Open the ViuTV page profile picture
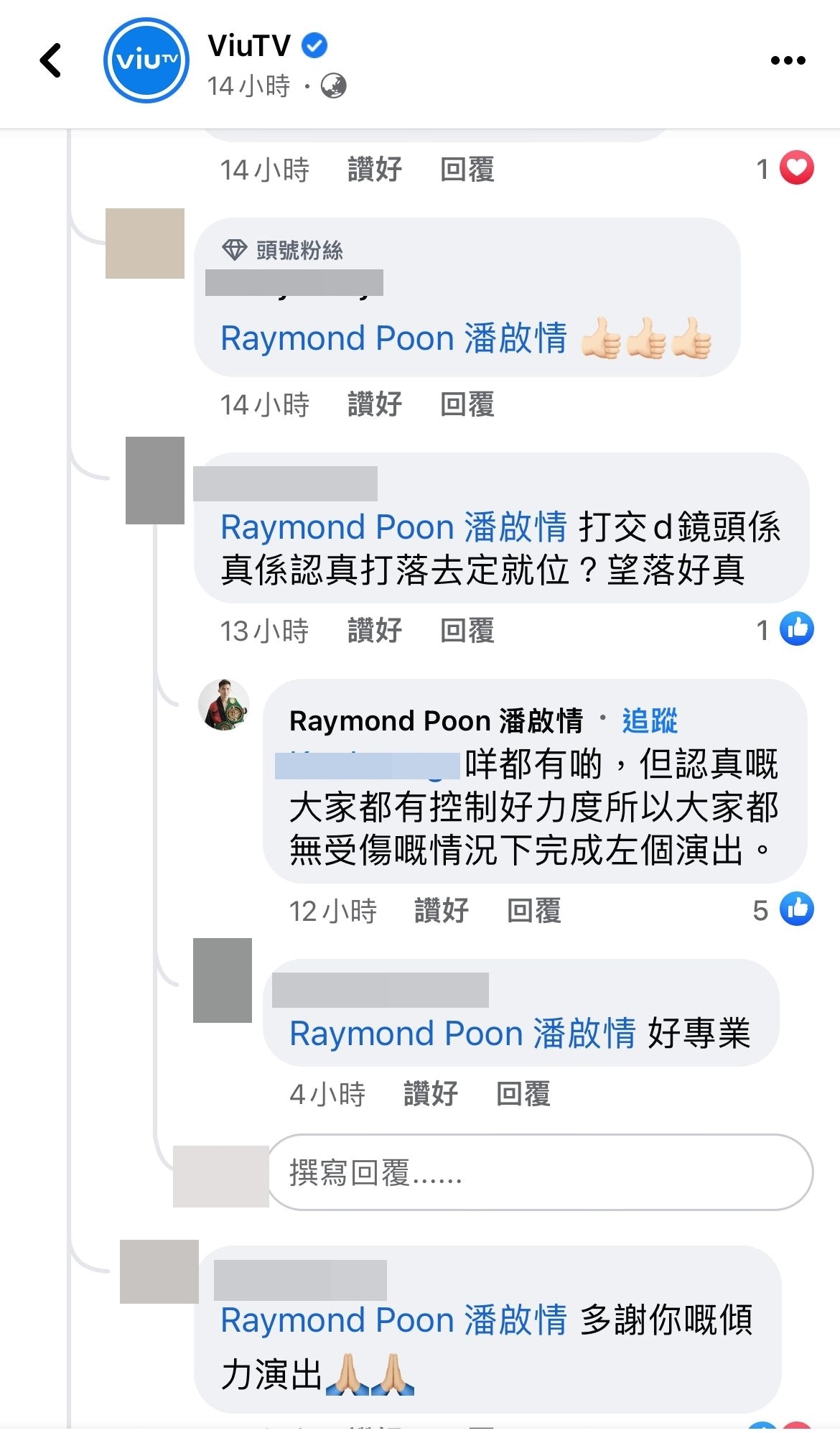 click(x=146, y=60)
